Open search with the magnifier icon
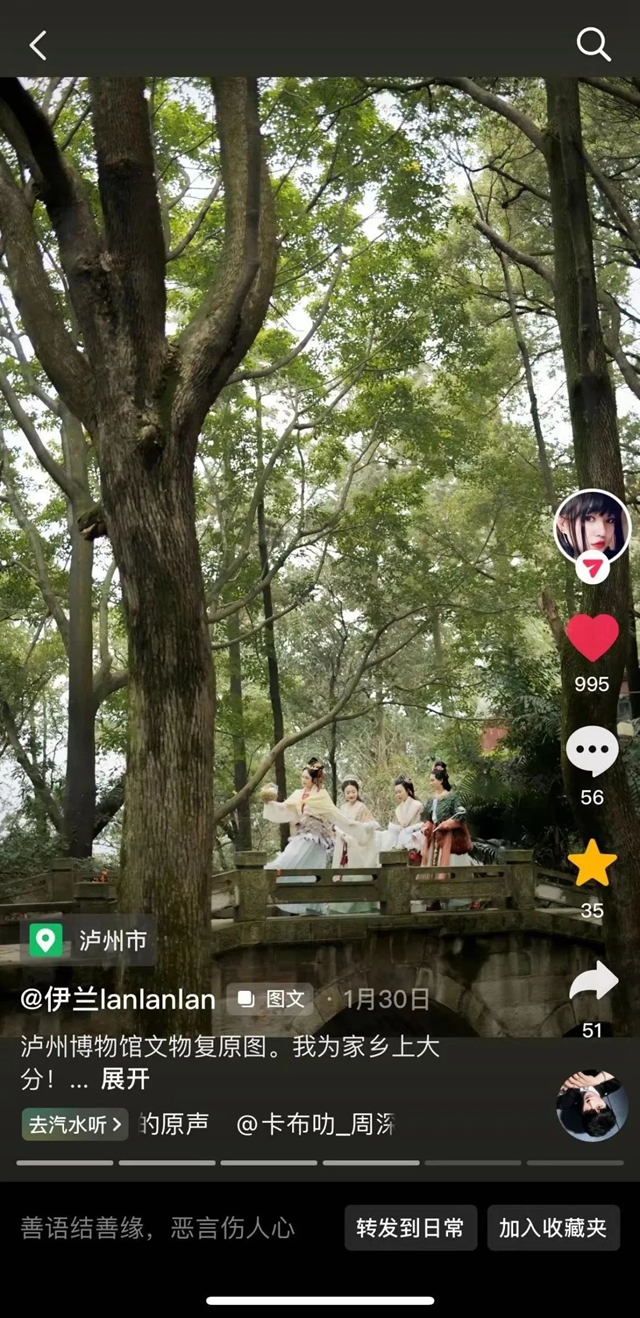The width and height of the screenshot is (640, 1318). (x=593, y=44)
